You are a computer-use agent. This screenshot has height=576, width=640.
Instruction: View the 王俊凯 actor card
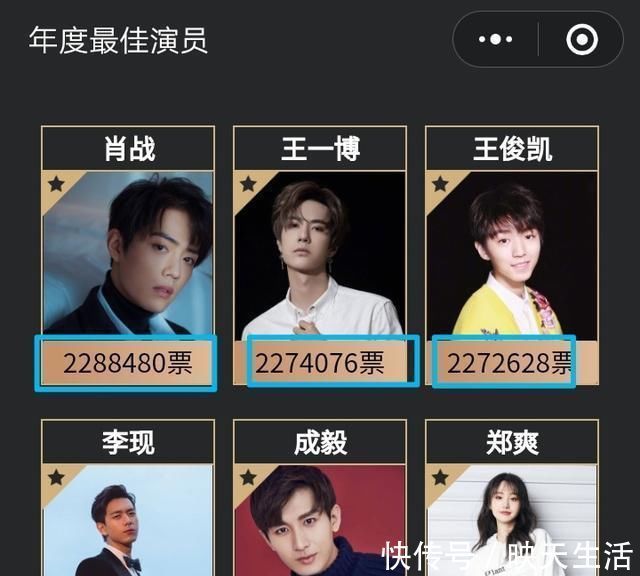coord(512,255)
